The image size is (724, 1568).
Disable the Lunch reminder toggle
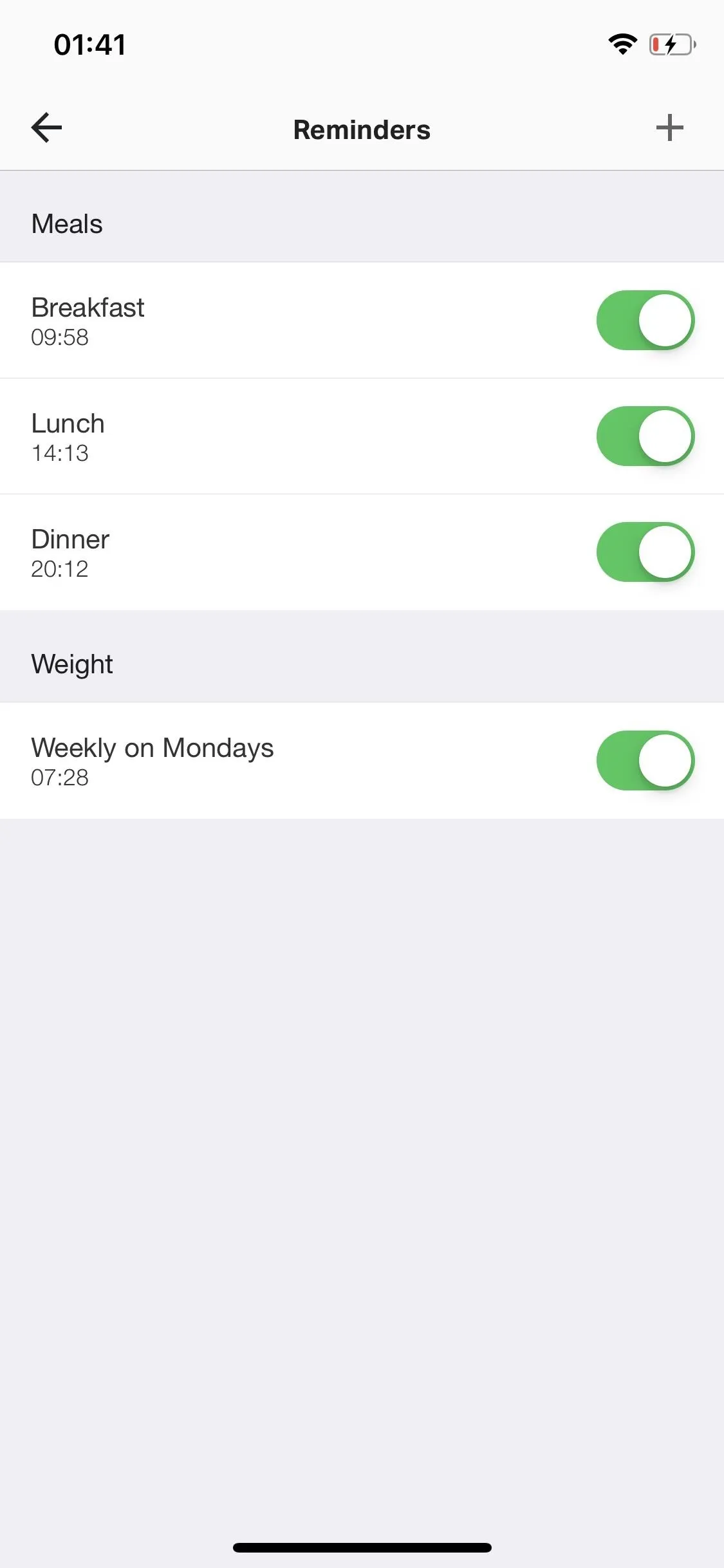click(x=645, y=436)
